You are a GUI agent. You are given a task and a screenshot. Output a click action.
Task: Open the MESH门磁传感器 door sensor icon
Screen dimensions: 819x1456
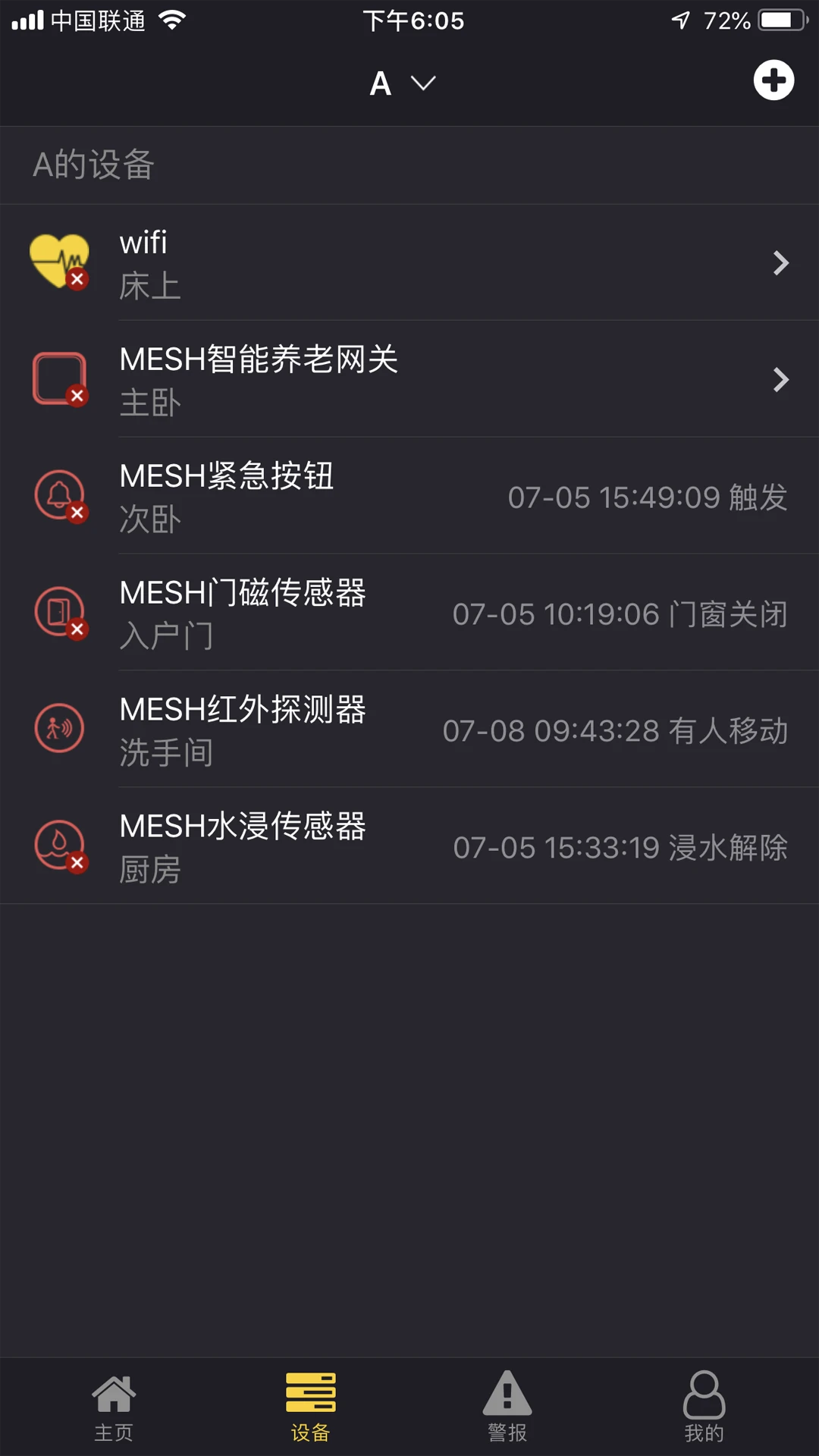[x=60, y=612]
